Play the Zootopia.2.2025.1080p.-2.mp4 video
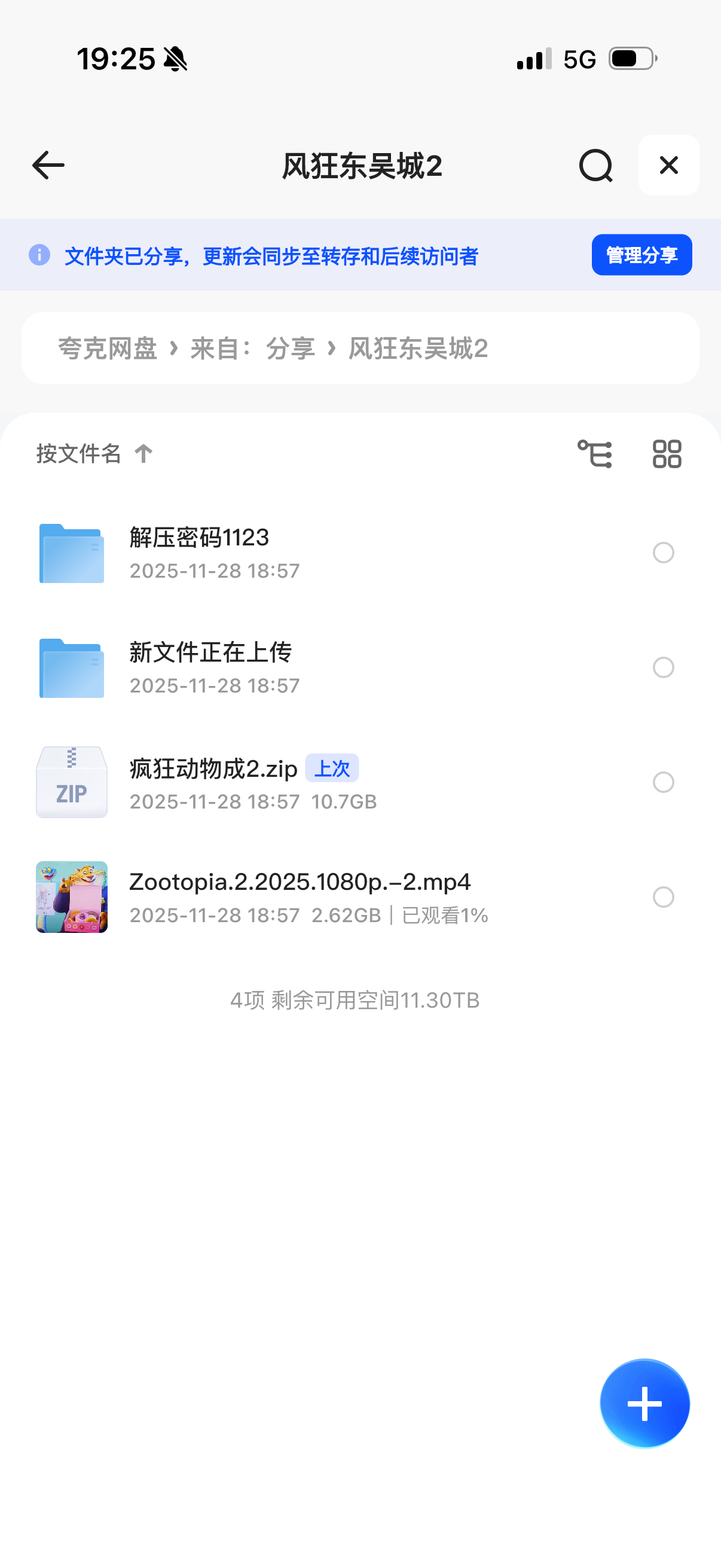 [x=300, y=896]
